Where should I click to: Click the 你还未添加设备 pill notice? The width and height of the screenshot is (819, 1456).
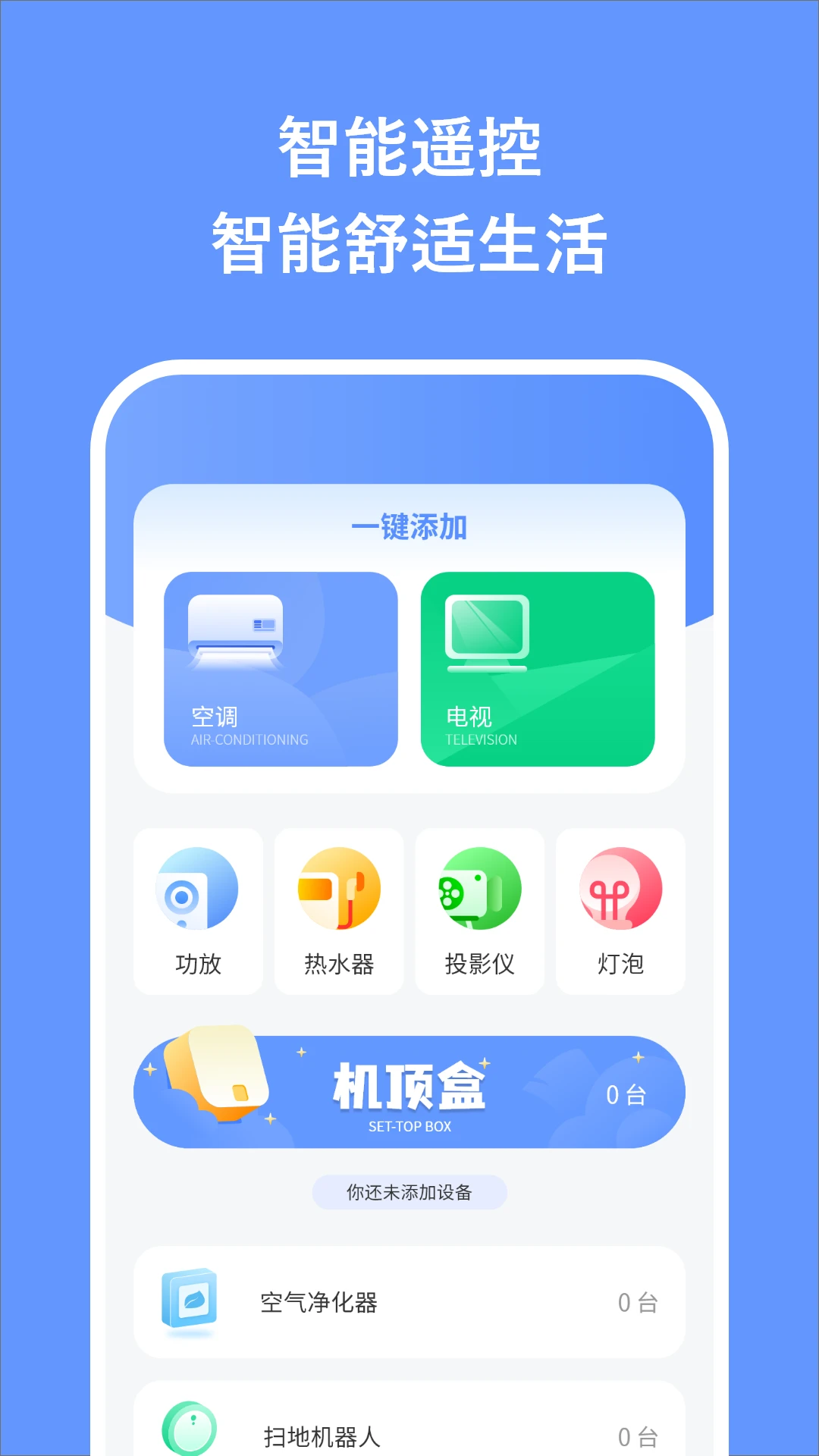tap(409, 1192)
